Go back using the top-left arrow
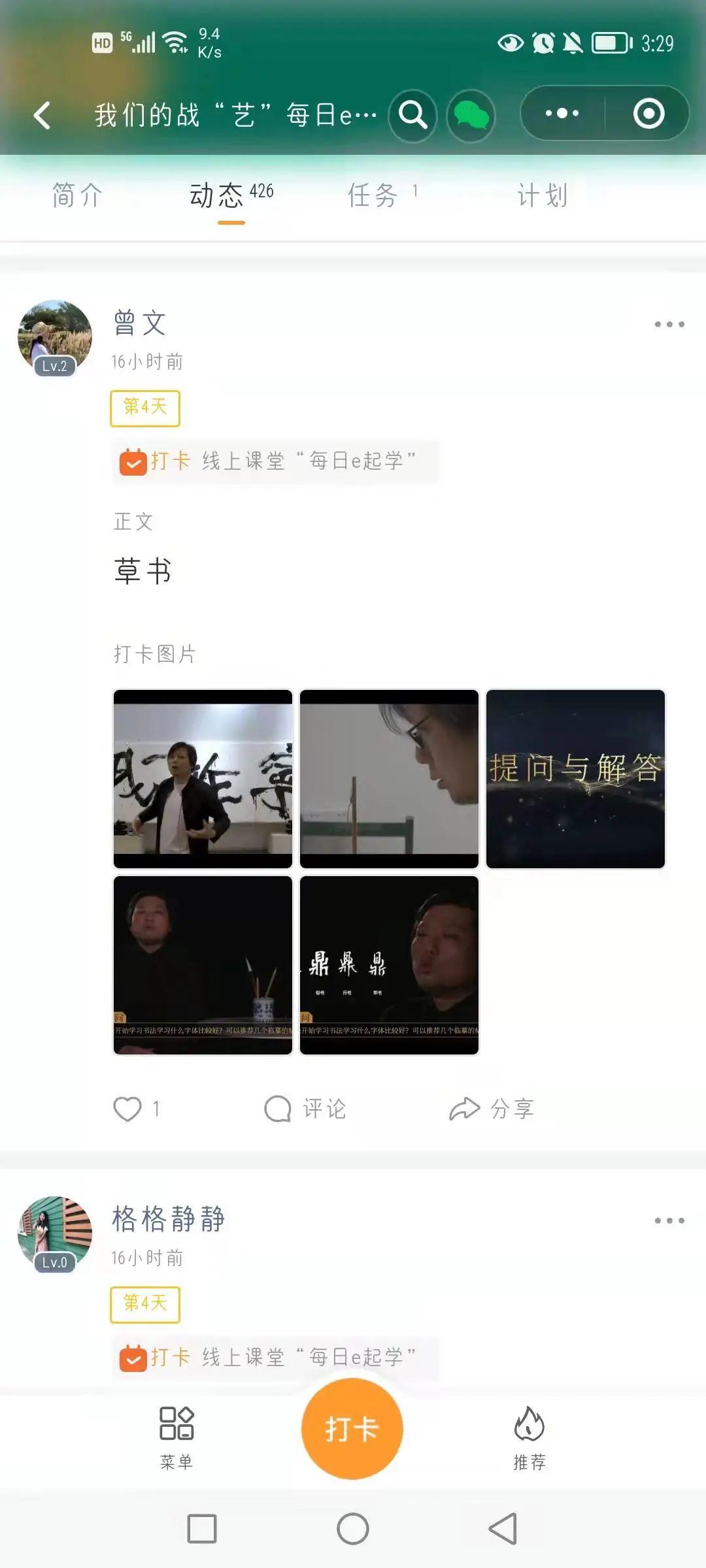 pos(42,116)
